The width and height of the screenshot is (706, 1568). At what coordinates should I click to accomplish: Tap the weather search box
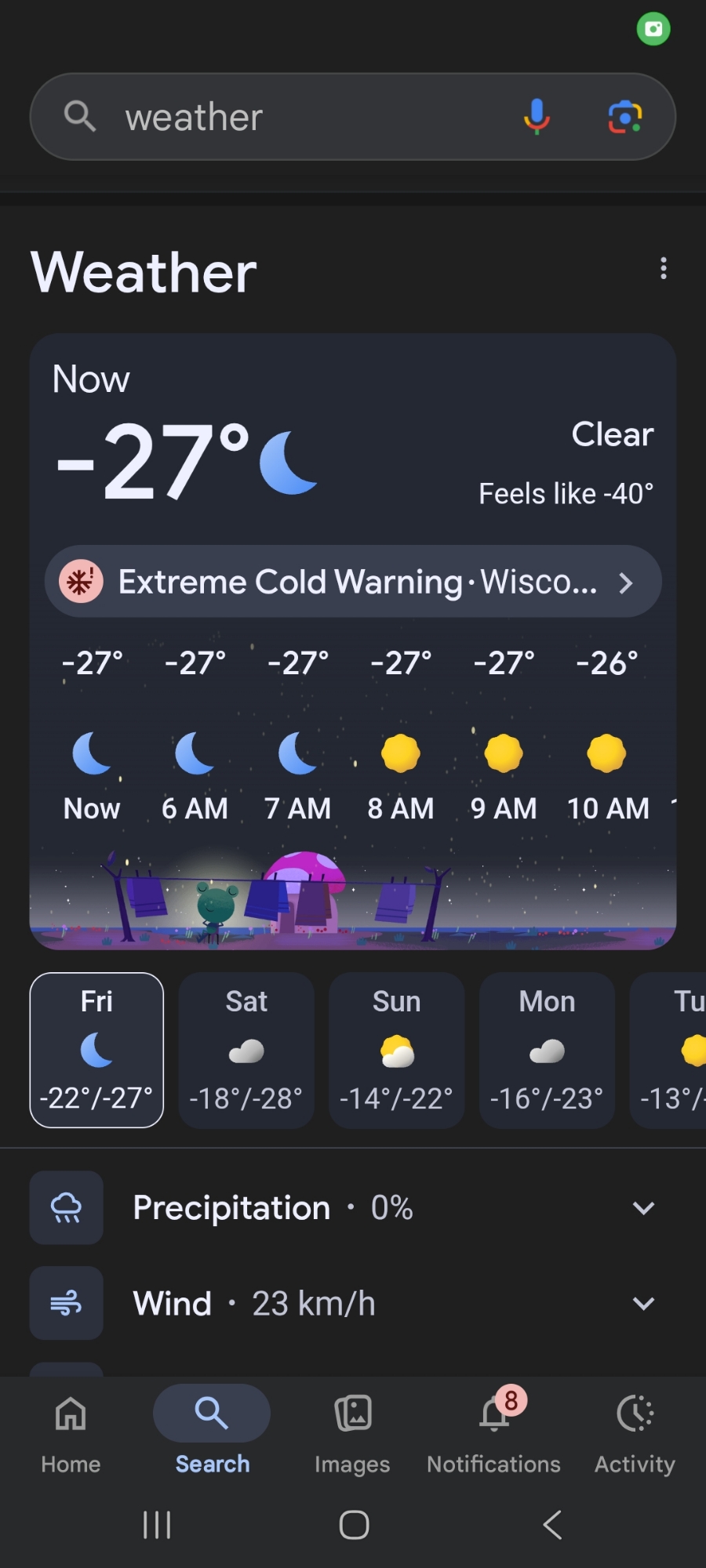298,118
